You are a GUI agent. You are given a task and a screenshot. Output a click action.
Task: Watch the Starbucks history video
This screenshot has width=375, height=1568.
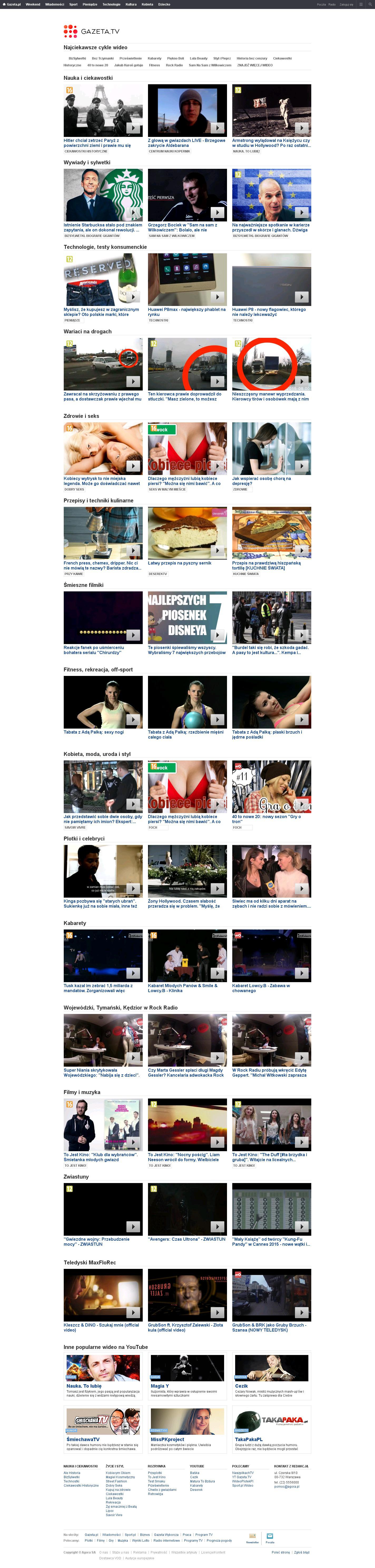[103, 195]
